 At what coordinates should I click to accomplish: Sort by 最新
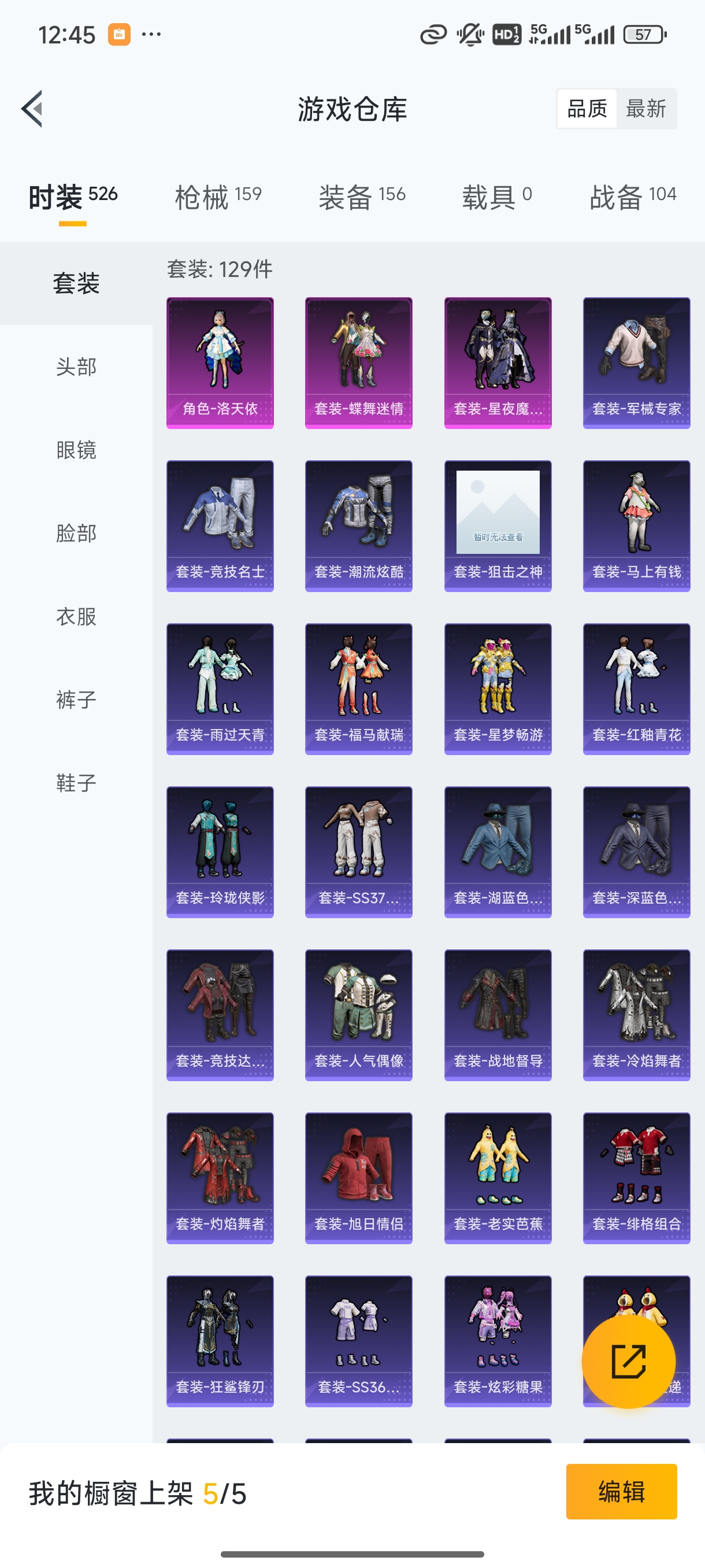(645, 109)
